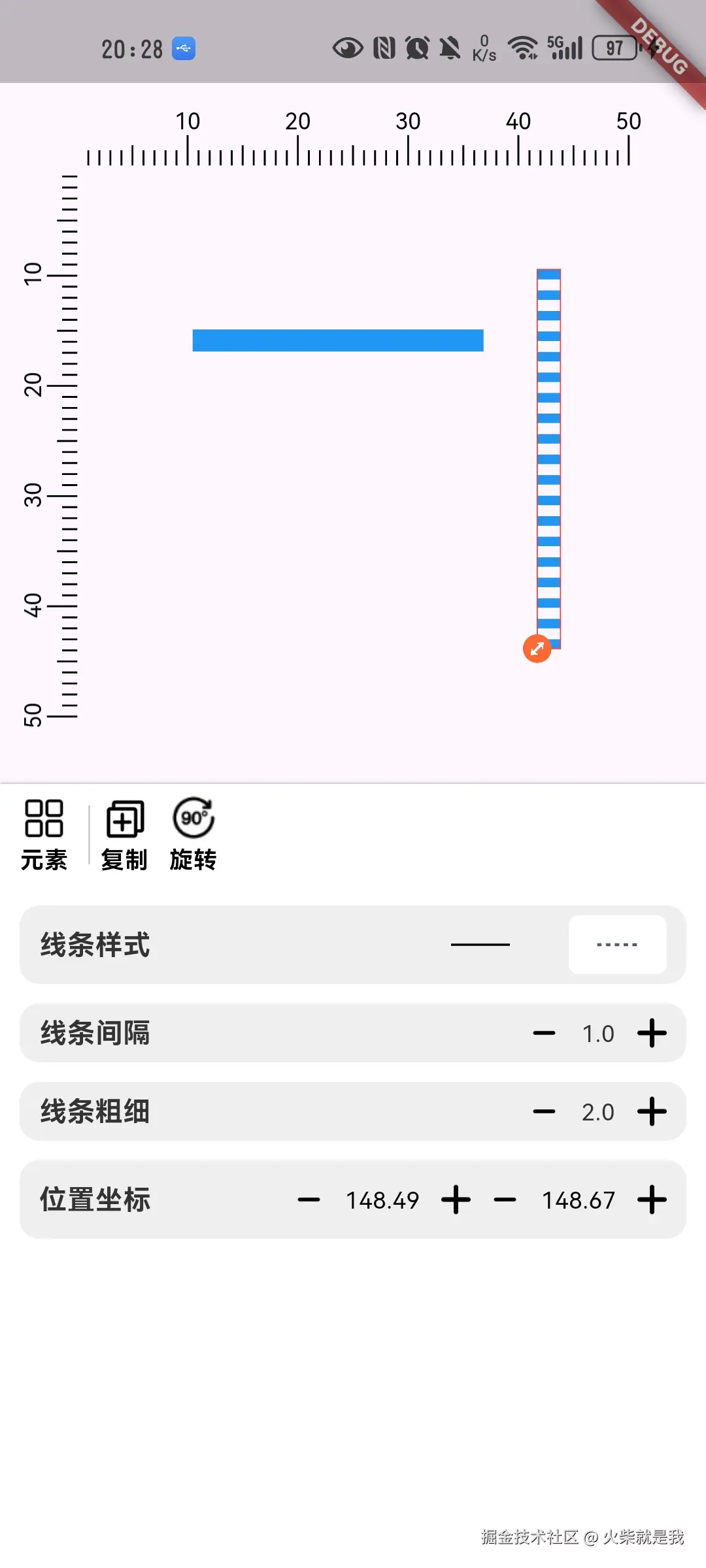
Task: Decrease the 线条间隔 line spacing
Action: click(x=544, y=1034)
